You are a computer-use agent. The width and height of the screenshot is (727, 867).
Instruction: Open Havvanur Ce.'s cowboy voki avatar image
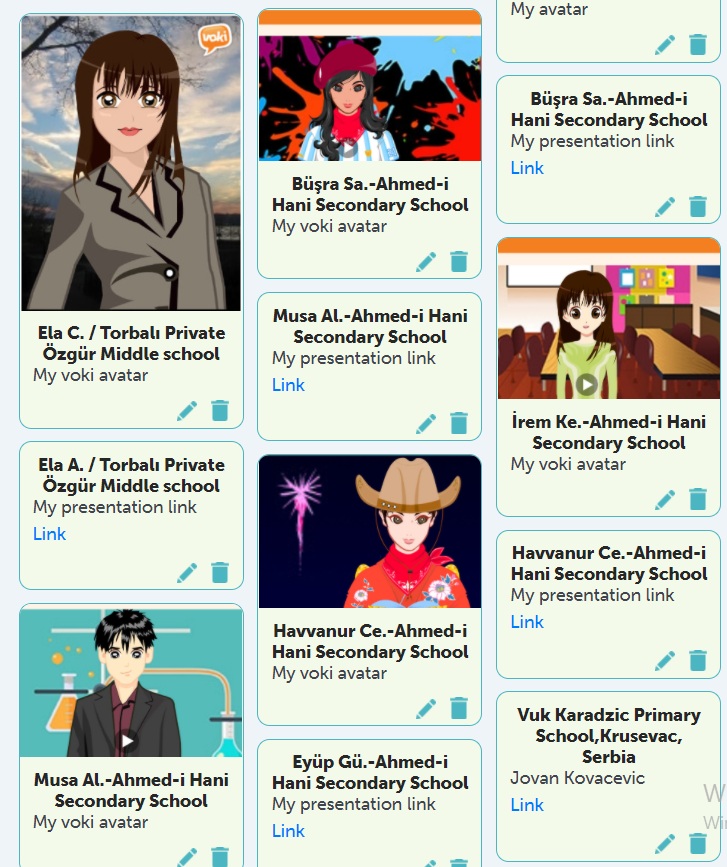[x=369, y=532]
